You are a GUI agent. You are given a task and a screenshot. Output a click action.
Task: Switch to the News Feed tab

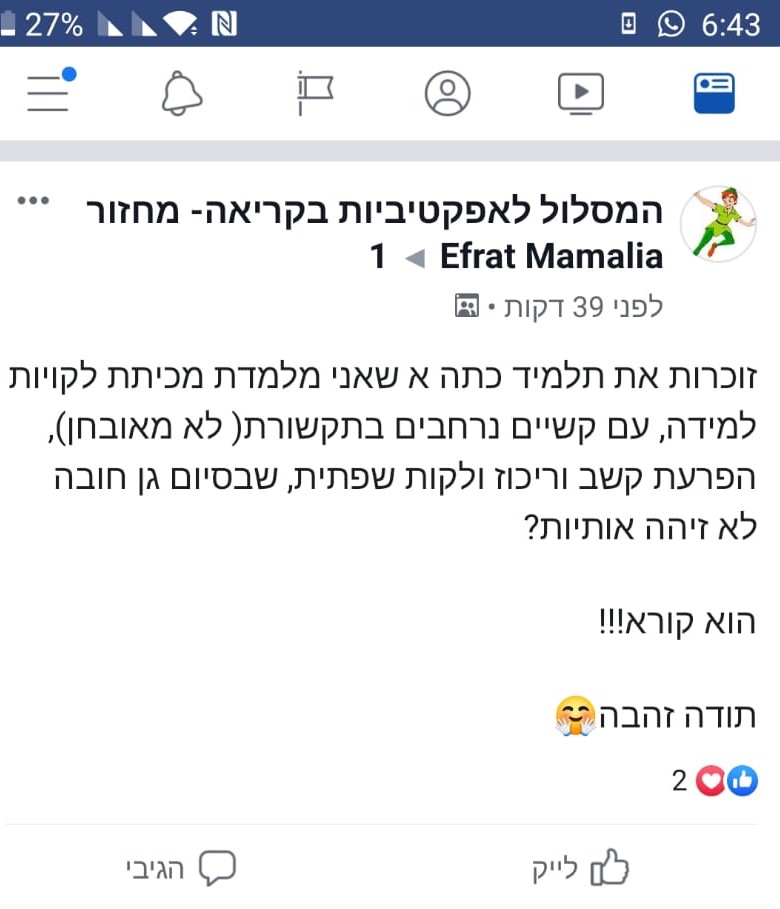714,93
